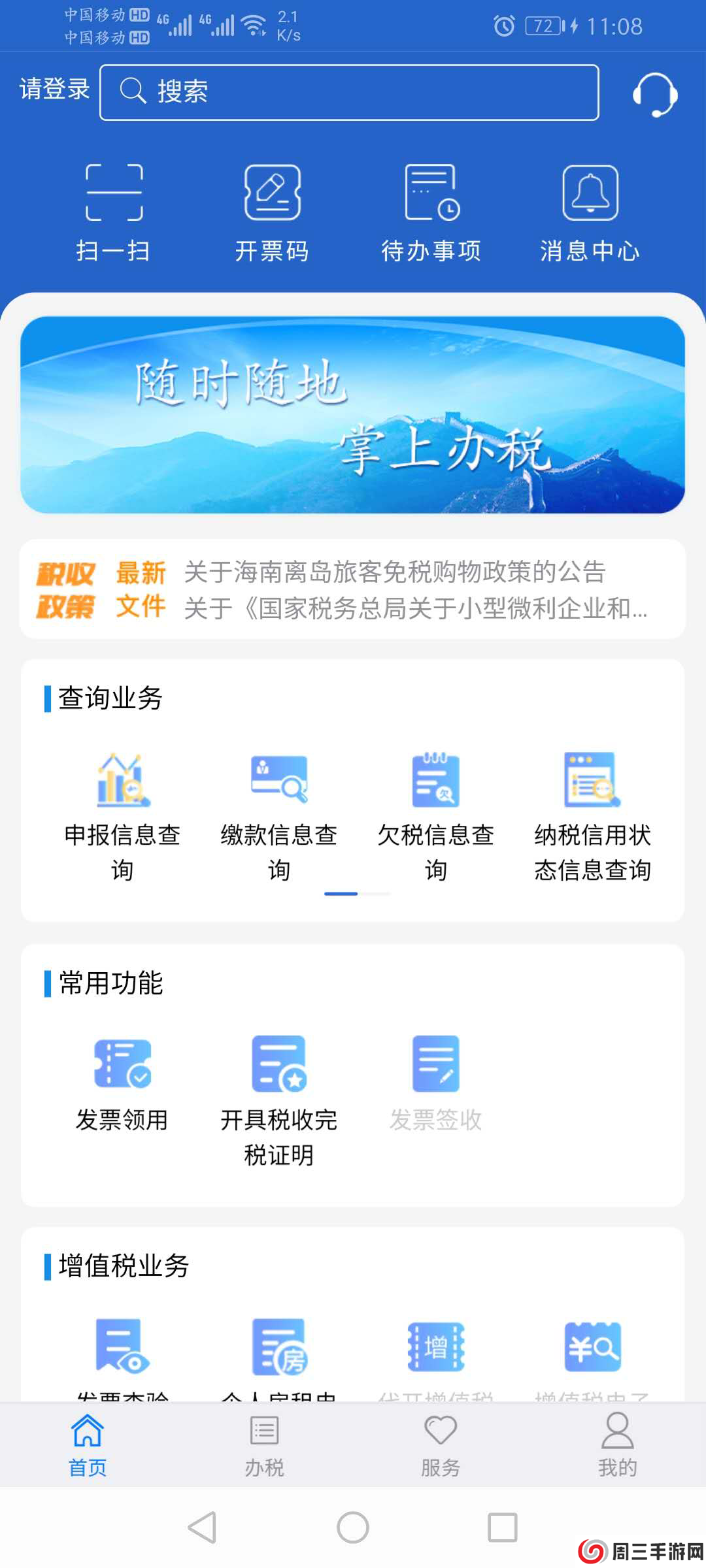
Task: Tap the search input box
Action: click(348, 91)
